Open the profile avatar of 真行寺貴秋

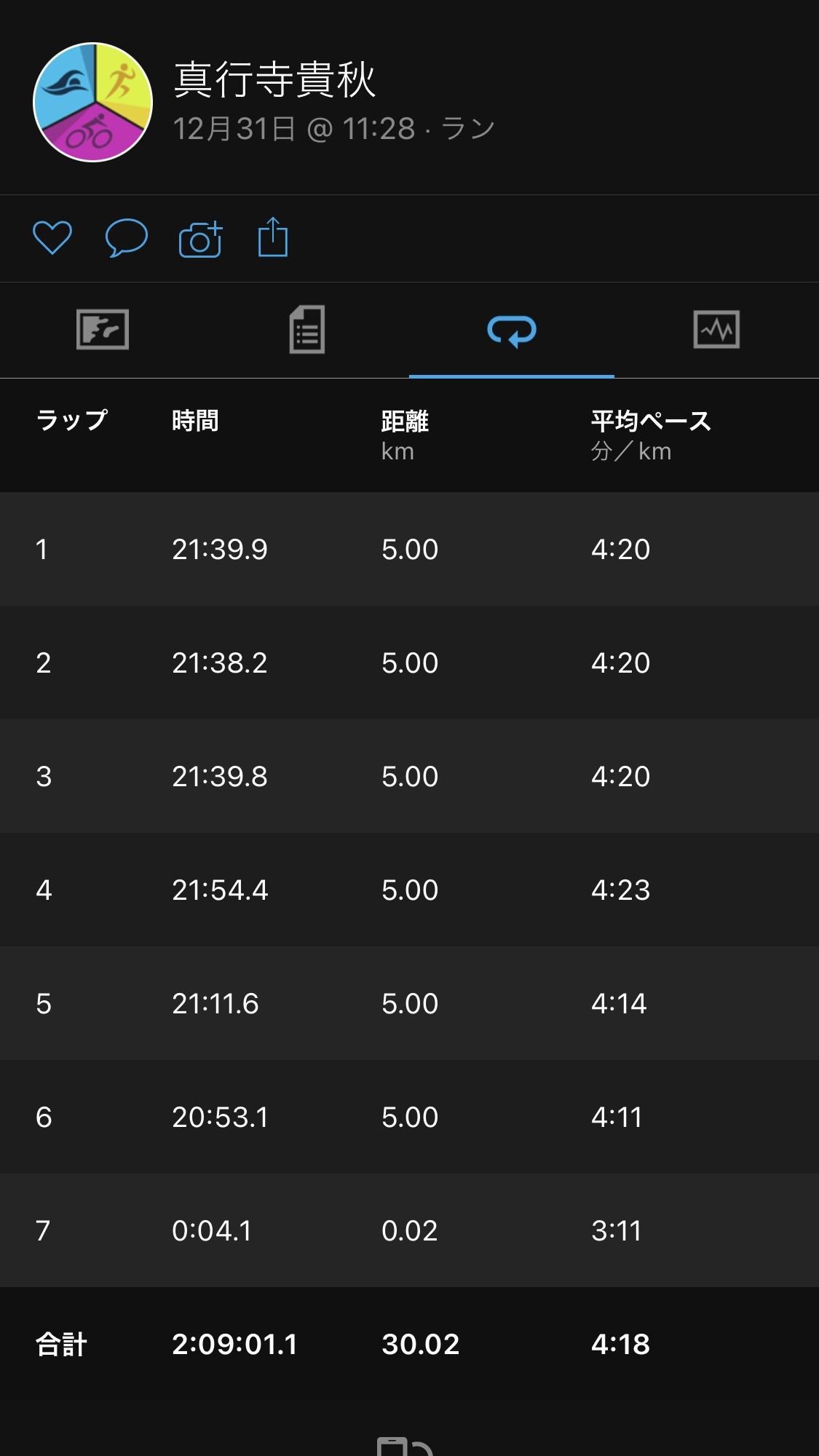[x=93, y=102]
